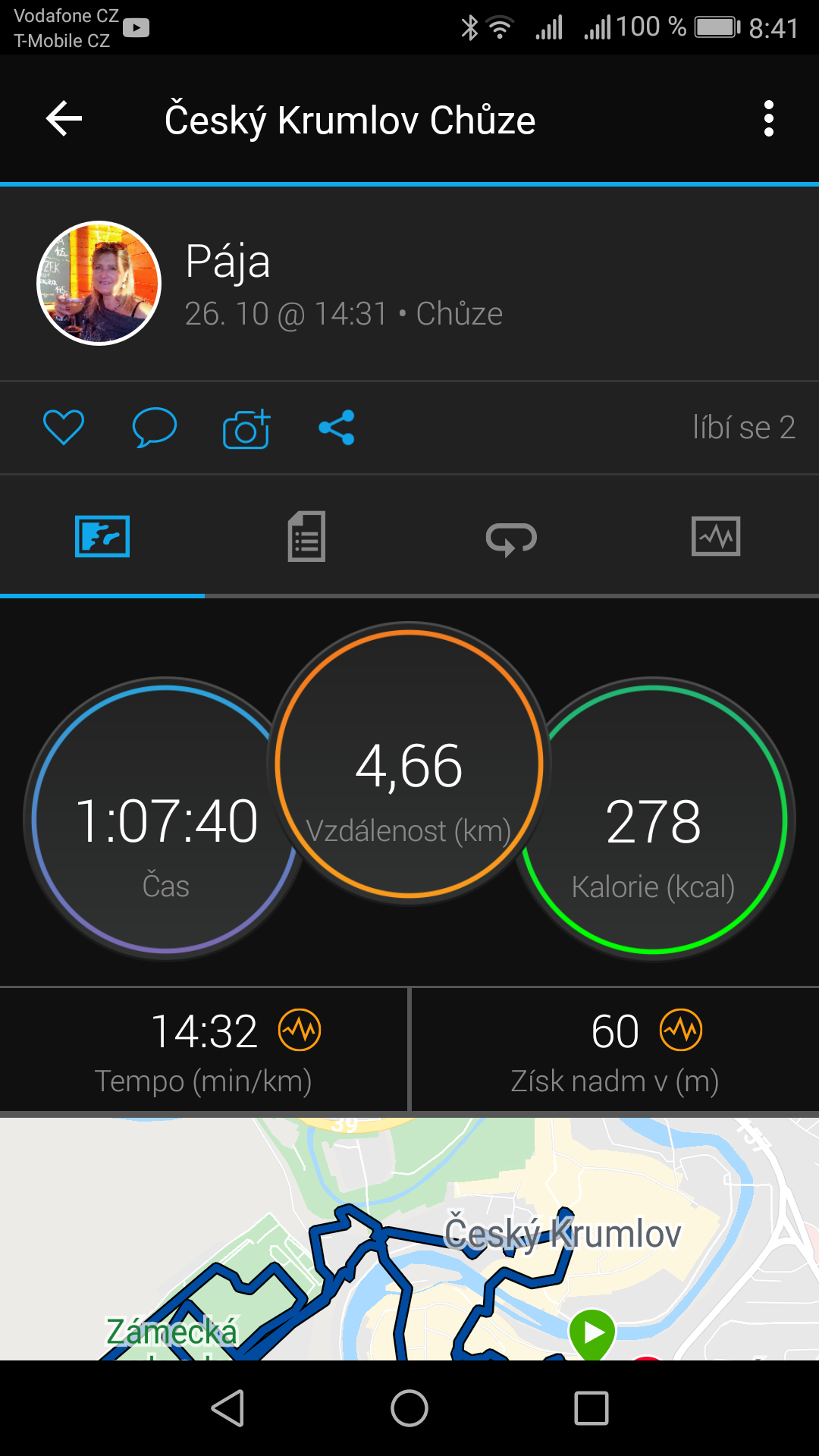The width and height of the screenshot is (819, 1456).
Task: Like this activity with the heart icon
Action: [64, 427]
